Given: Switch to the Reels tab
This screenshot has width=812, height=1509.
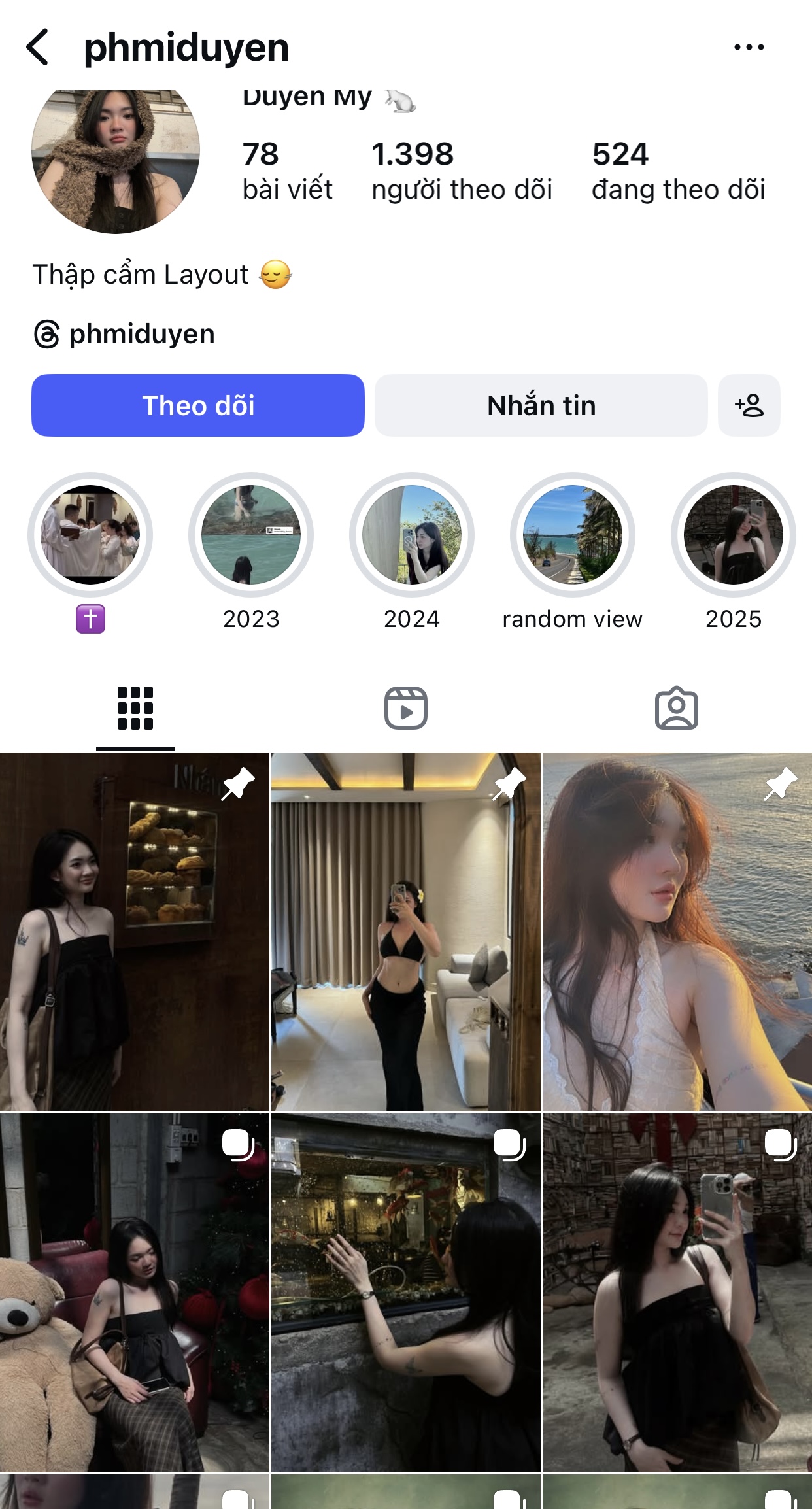Looking at the screenshot, I should tap(406, 708).
